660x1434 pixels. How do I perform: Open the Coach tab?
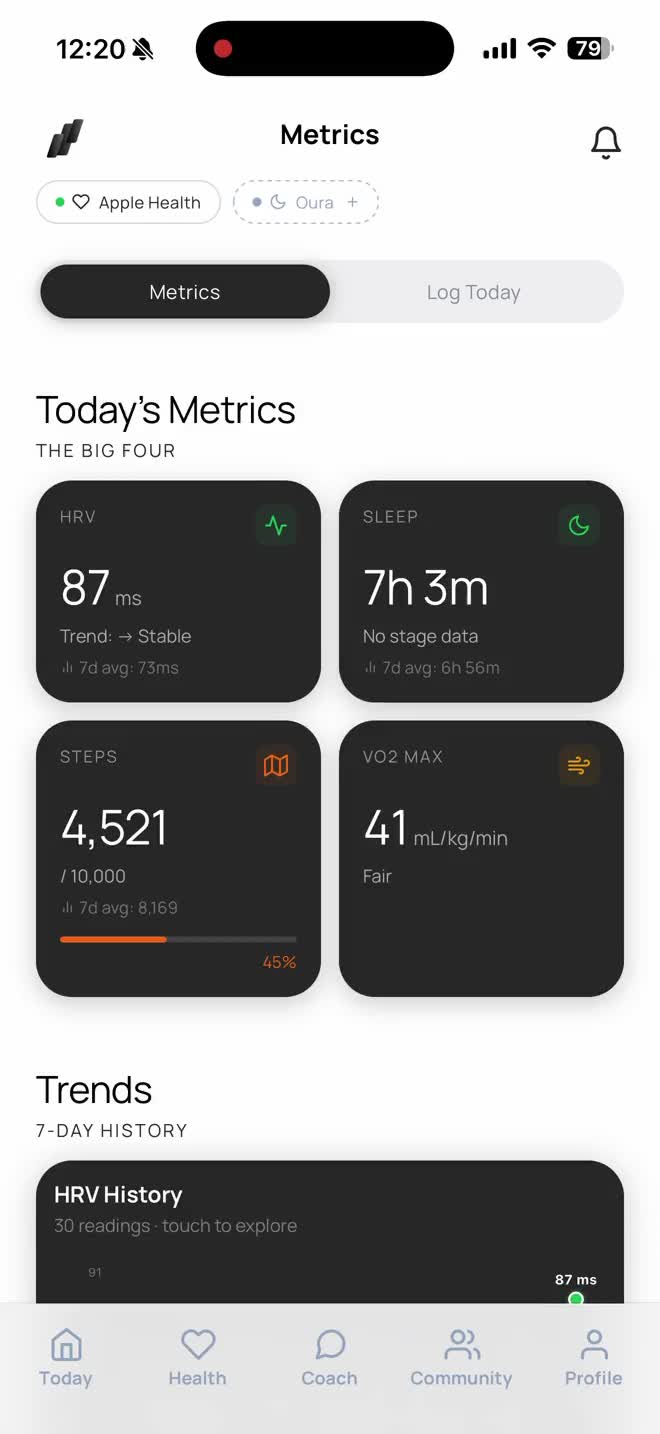click(330, 1358)
